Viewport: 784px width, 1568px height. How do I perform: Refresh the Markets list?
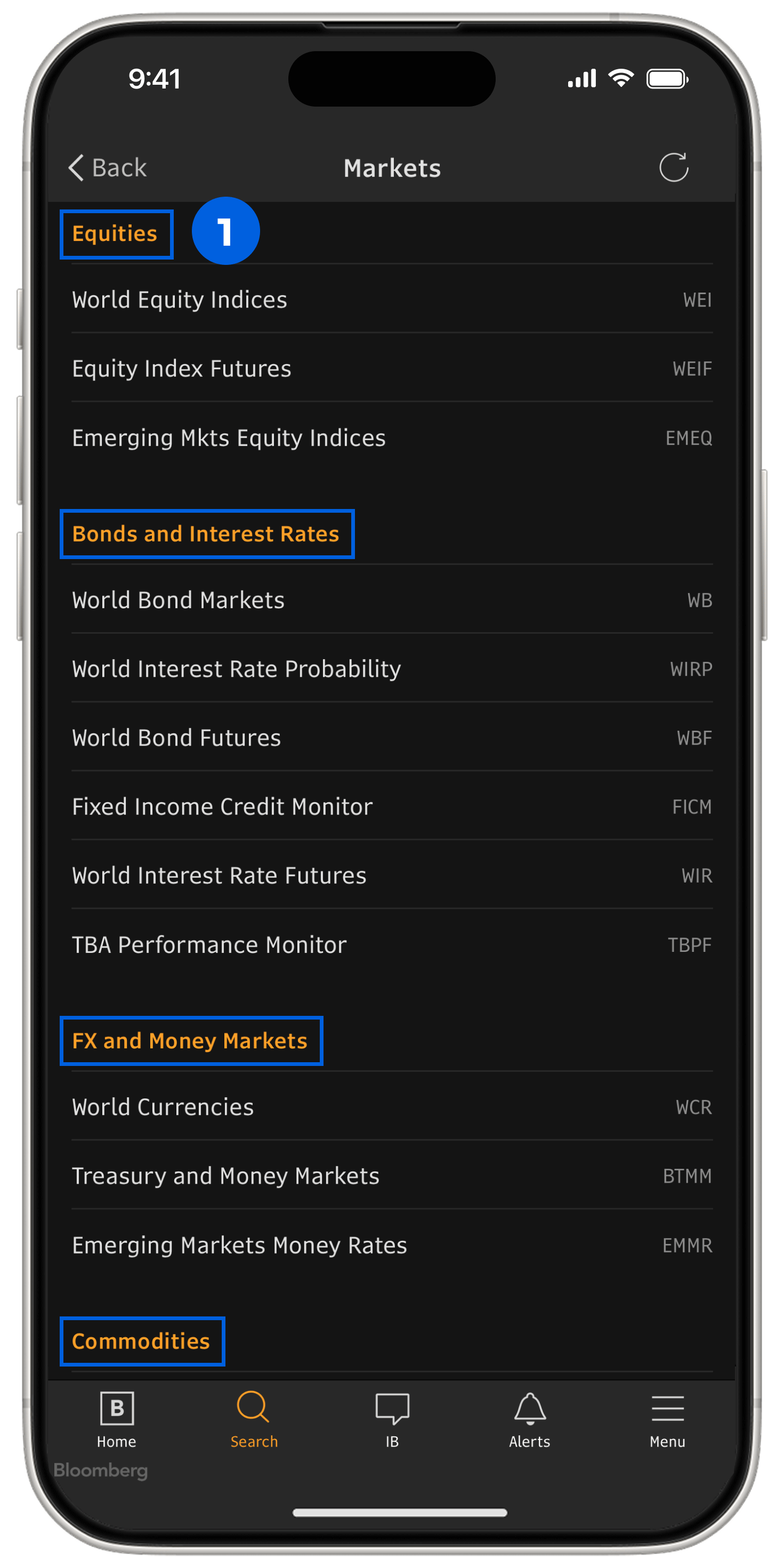(x=673, y=167)
